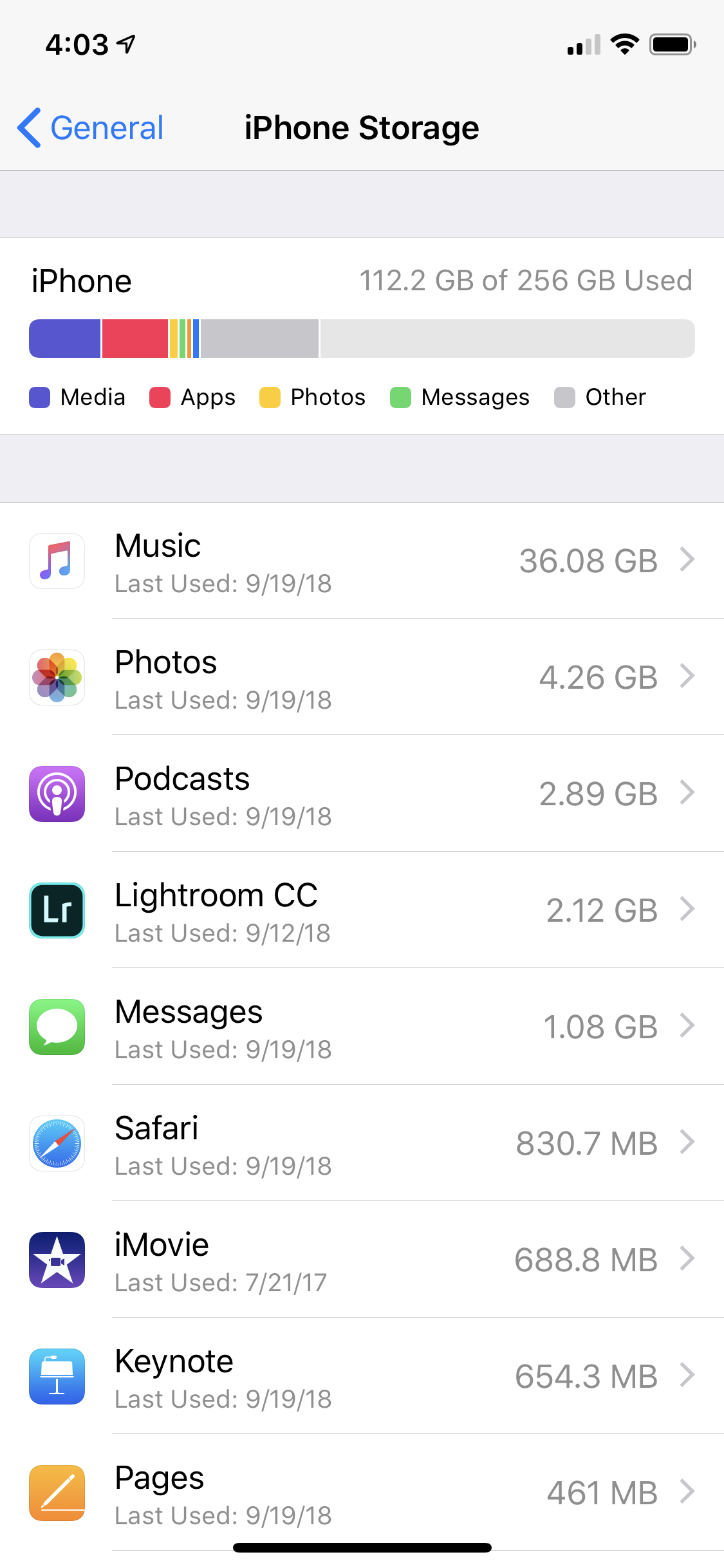
Task: Select the Messages storage row
Action: point(362,1027)
